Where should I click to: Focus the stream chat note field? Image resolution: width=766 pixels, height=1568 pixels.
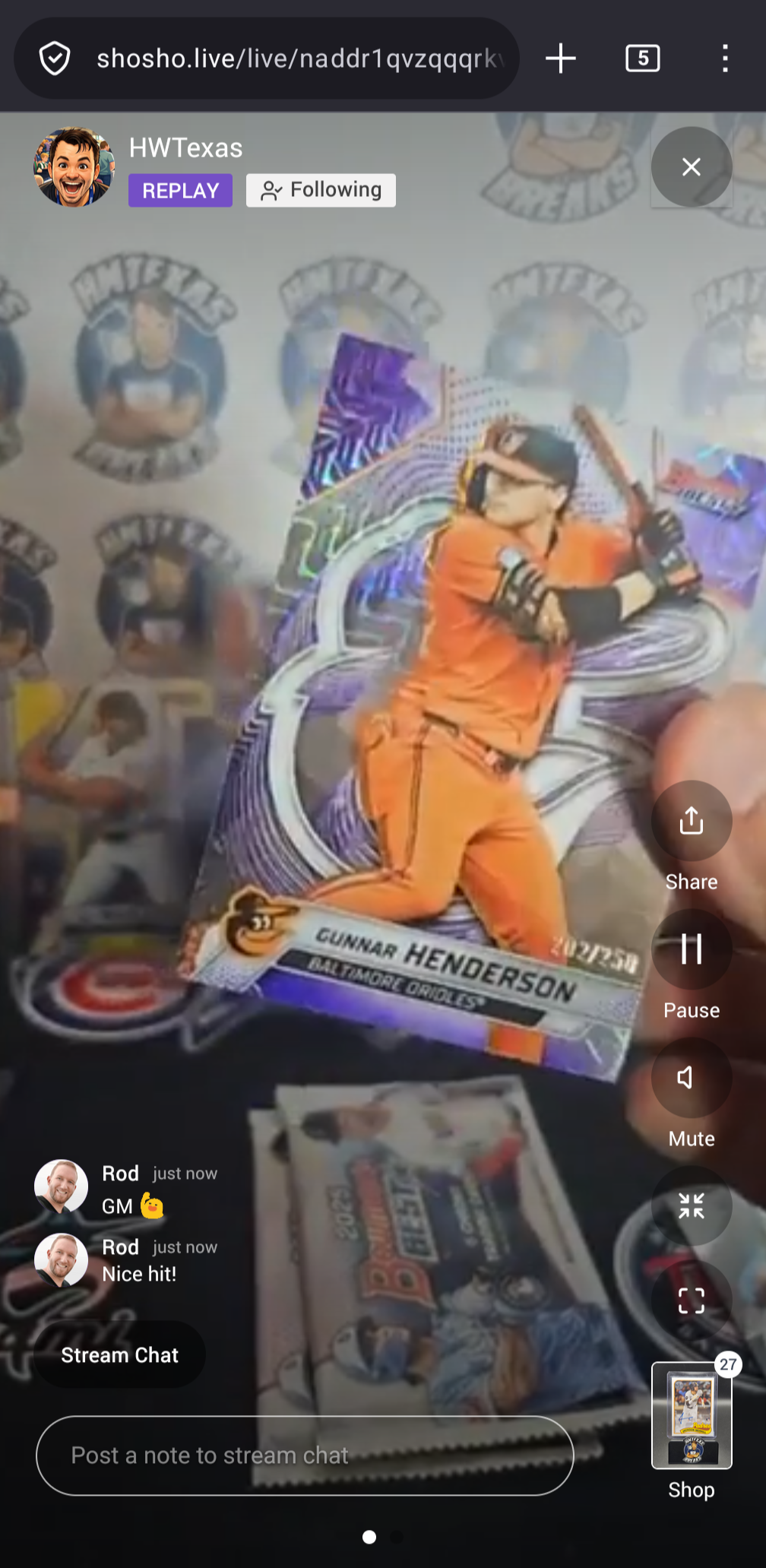pyautogui.click(x=304, y=1456)
